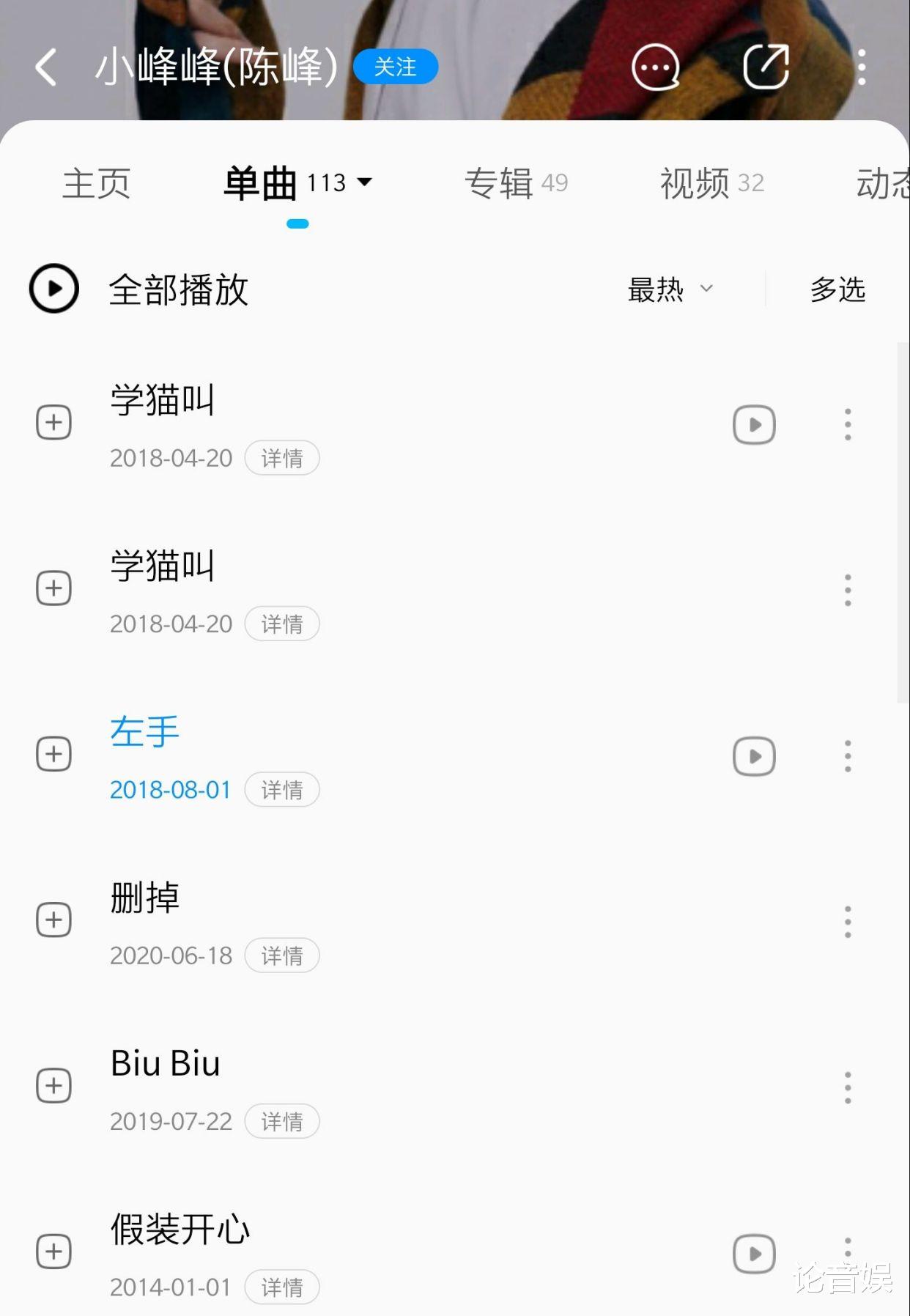Open the MV play icon for 学猫叫
Image resolution: width=910 pixels, height=1316 pixels.
pos(753,424)
